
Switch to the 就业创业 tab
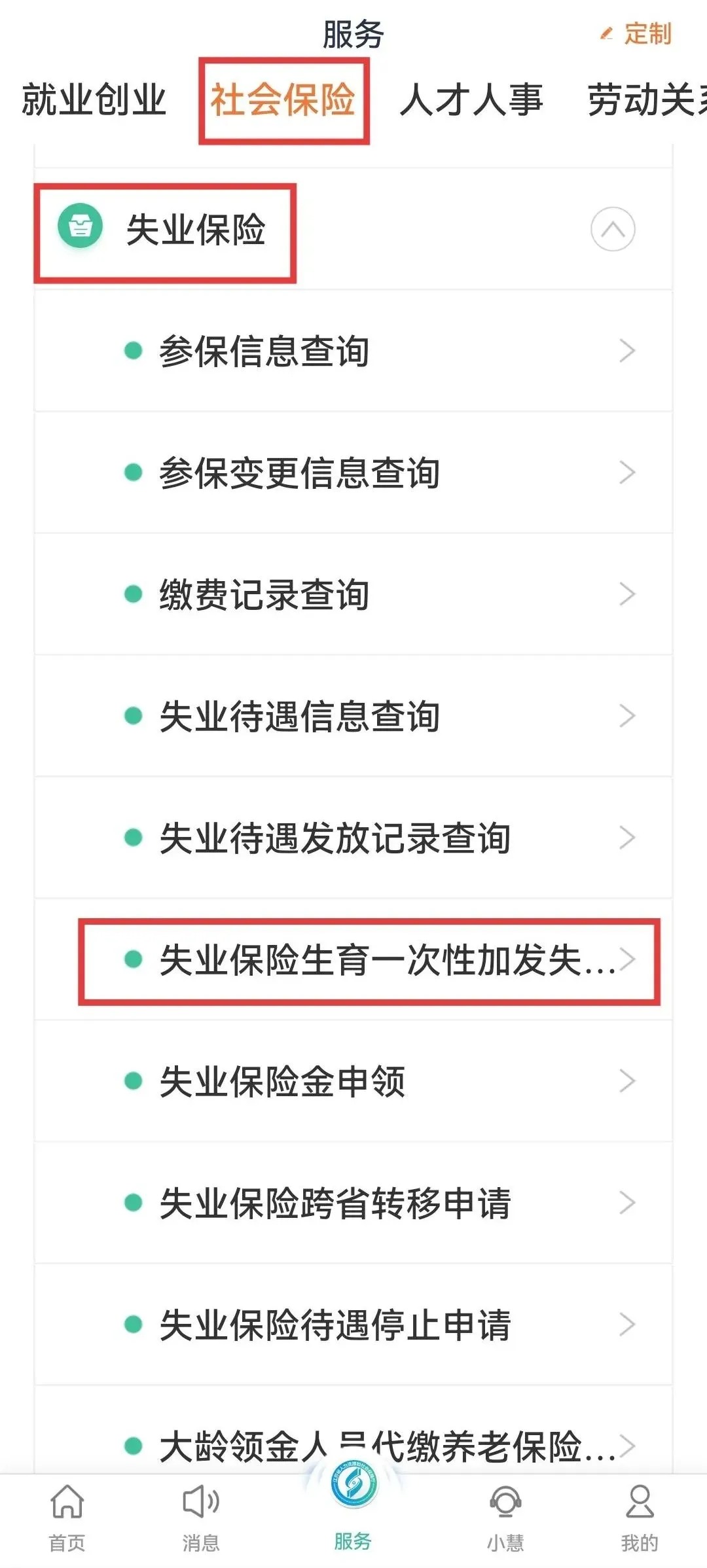(94, 100)
